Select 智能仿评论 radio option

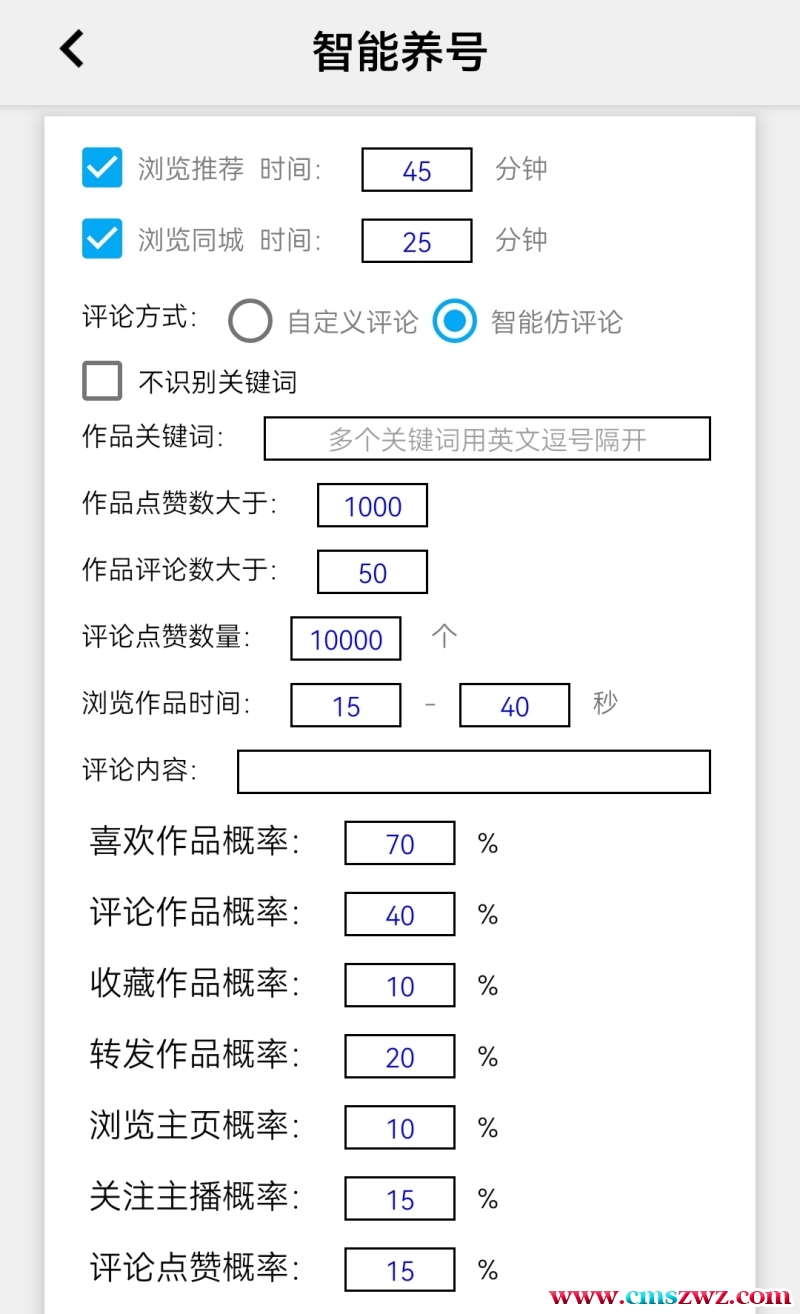(x=455, y=321)
